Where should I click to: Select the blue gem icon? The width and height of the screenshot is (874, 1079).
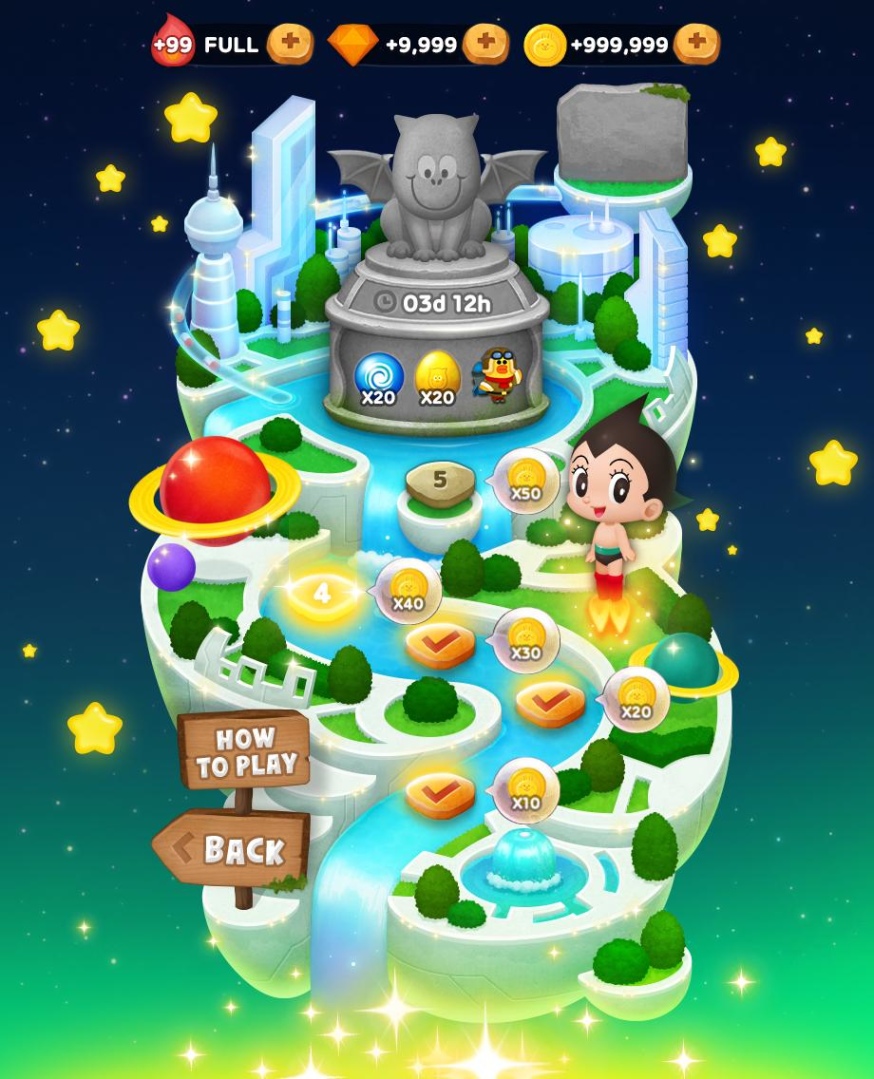(x=352, y=44)
